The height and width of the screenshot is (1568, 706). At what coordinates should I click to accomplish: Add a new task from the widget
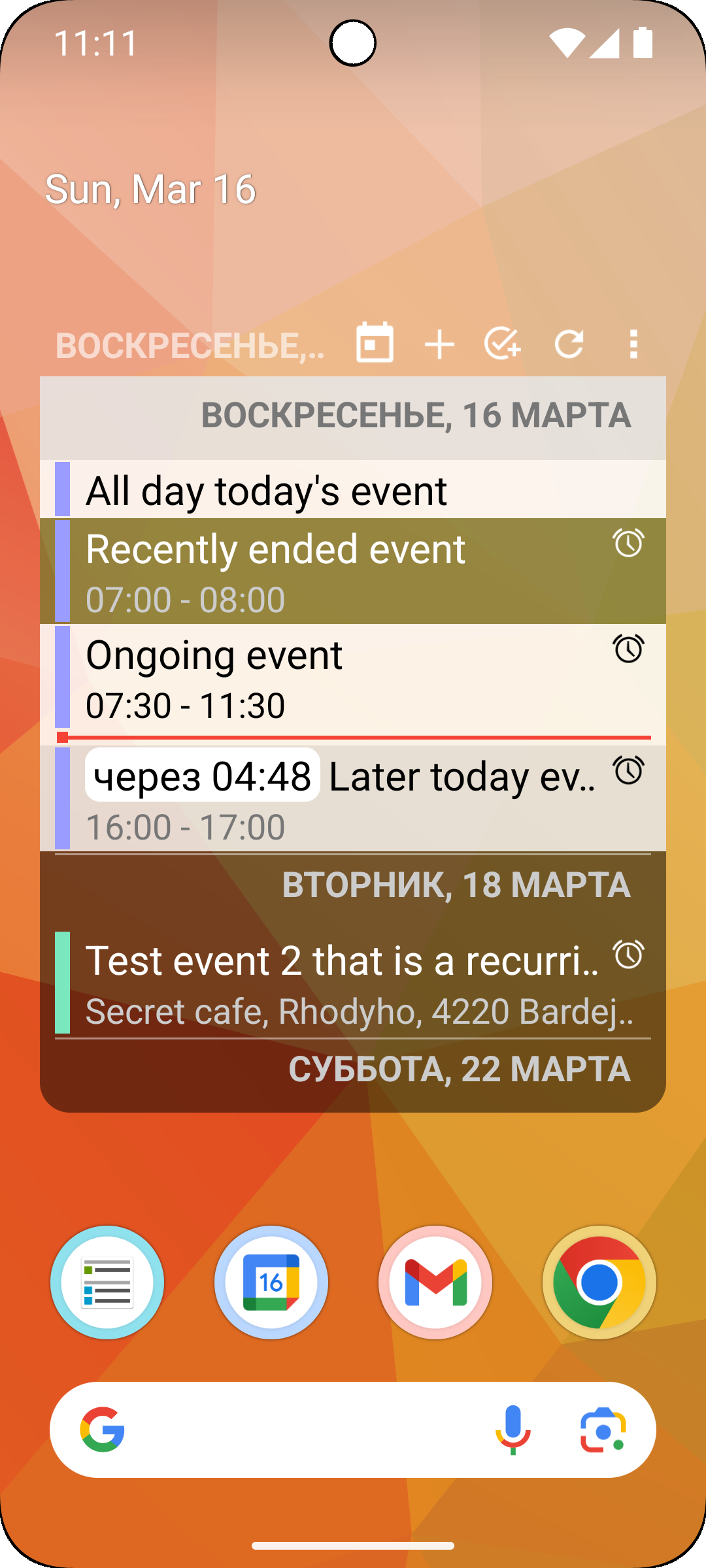pos(502,344)
